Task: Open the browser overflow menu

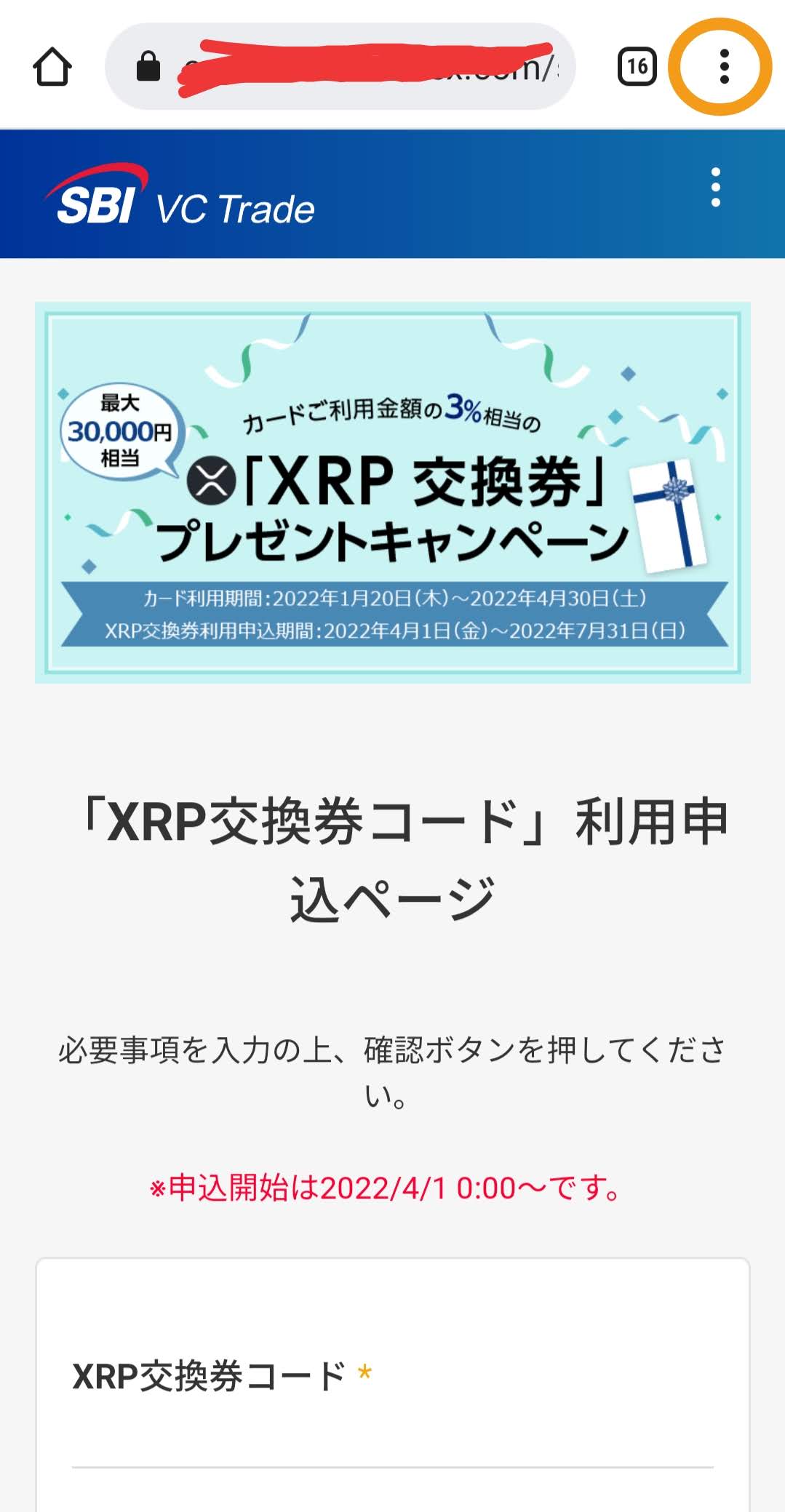Action: [x=723, y=67]
